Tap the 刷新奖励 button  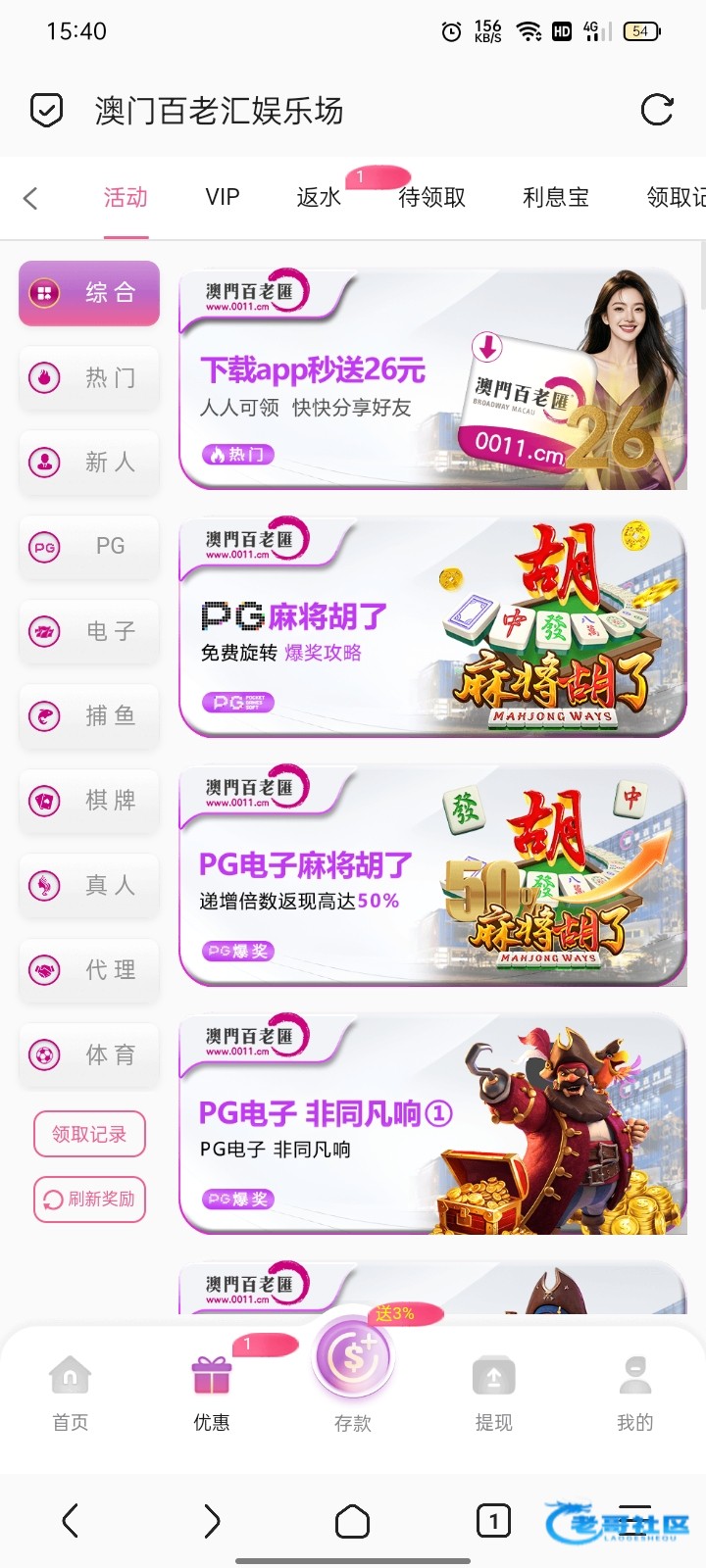[x=89, y=1199]
